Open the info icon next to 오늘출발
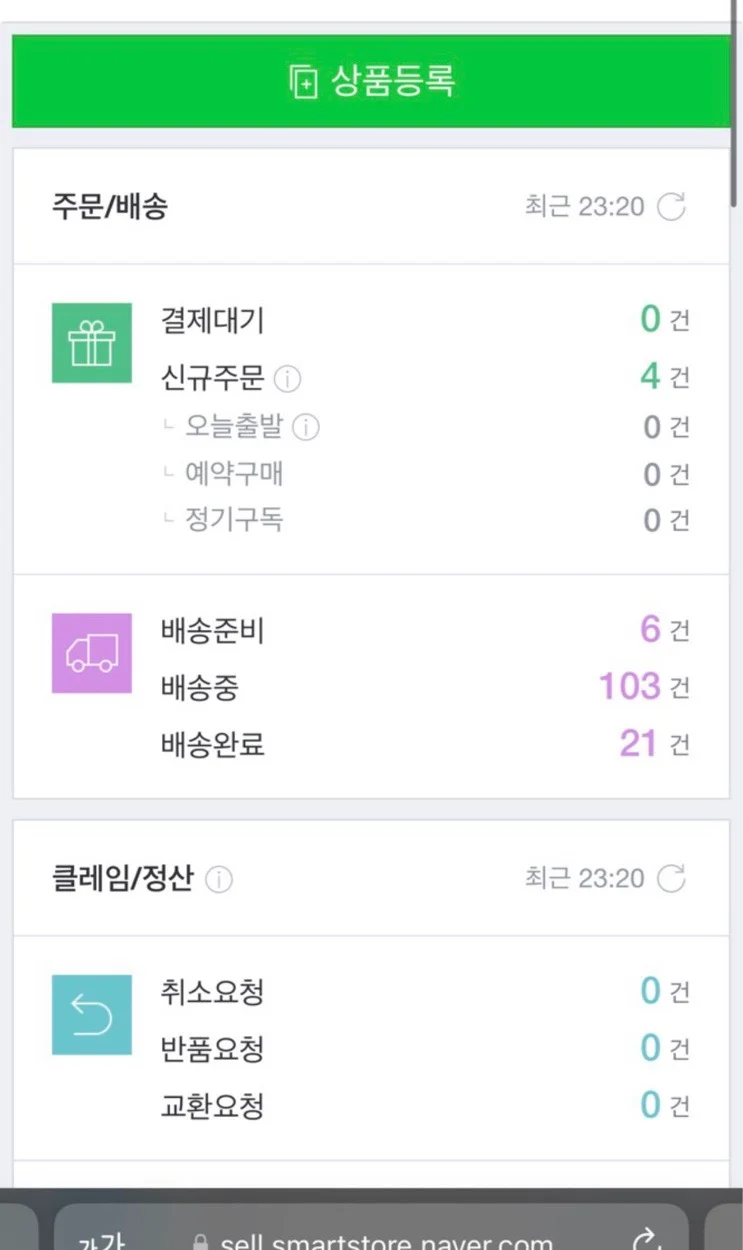Screen dimensions: 743x1250 308,426
